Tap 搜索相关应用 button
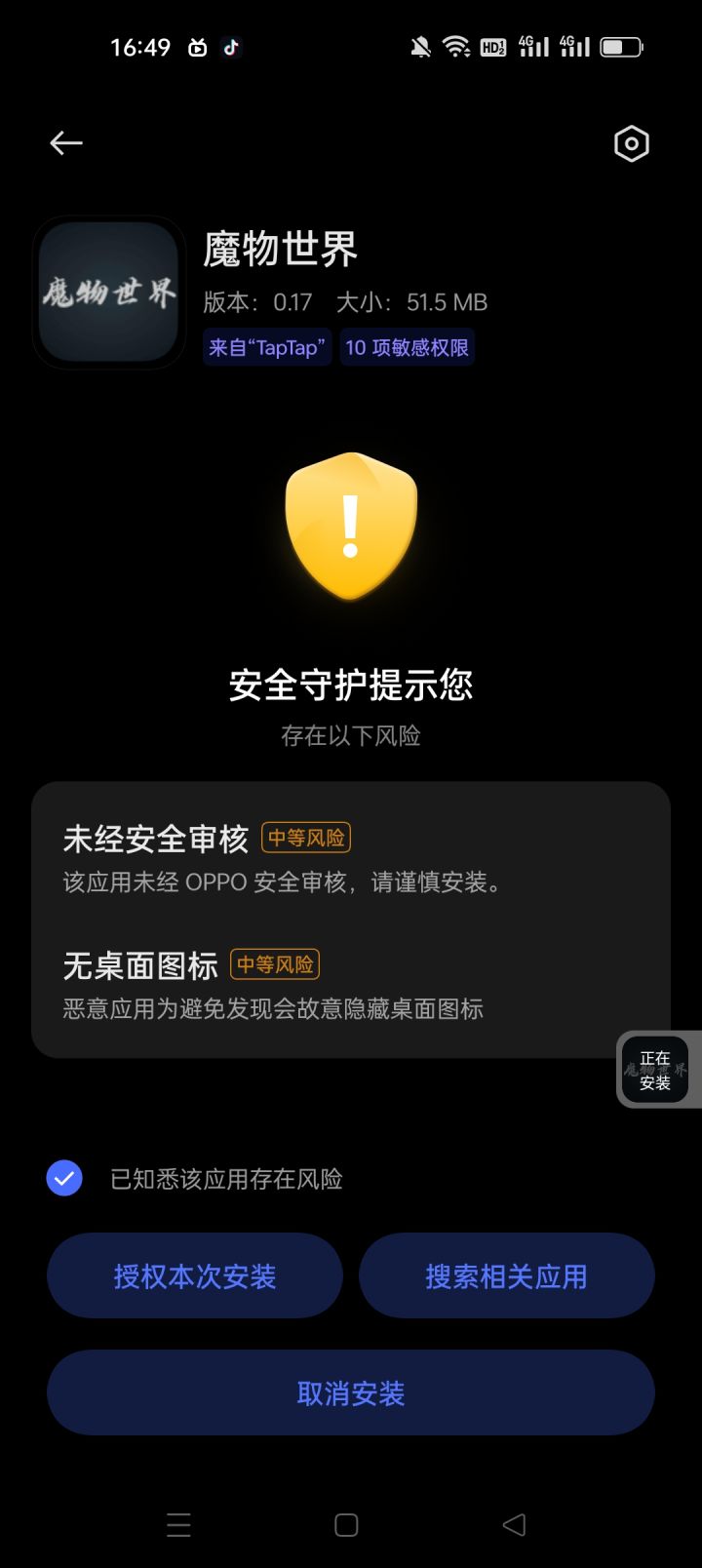This screenshot has height=1568, width=702. pos(507,1275)
